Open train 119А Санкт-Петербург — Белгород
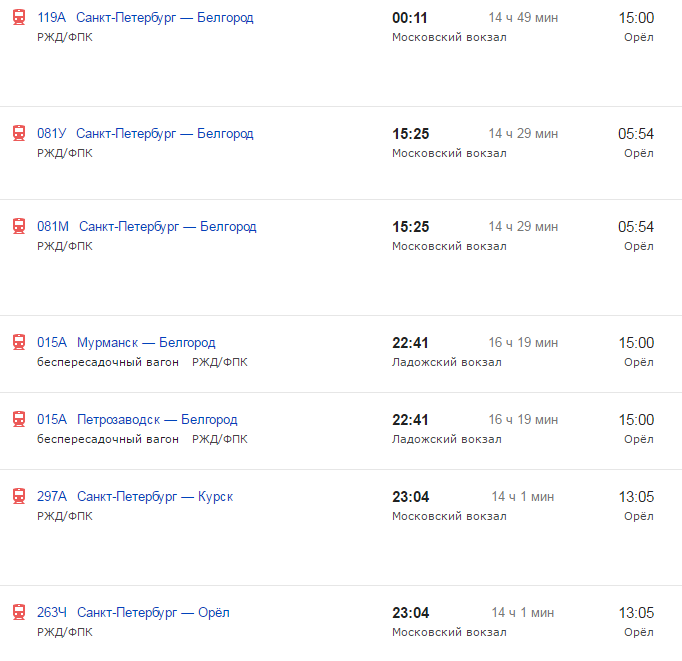The image size is (682, 661). coord(164,18)
